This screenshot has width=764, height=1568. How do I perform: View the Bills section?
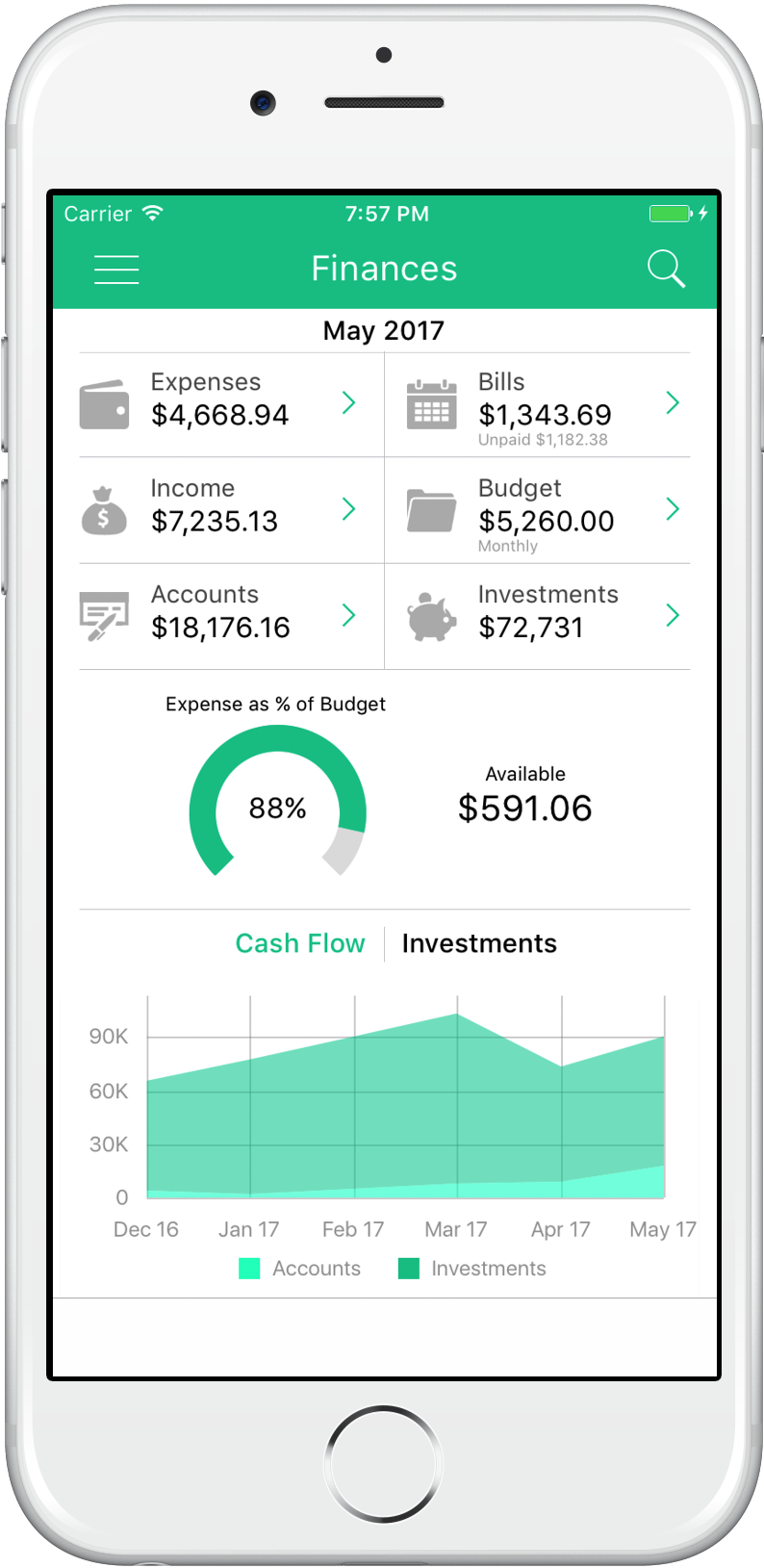pos(539,404)
